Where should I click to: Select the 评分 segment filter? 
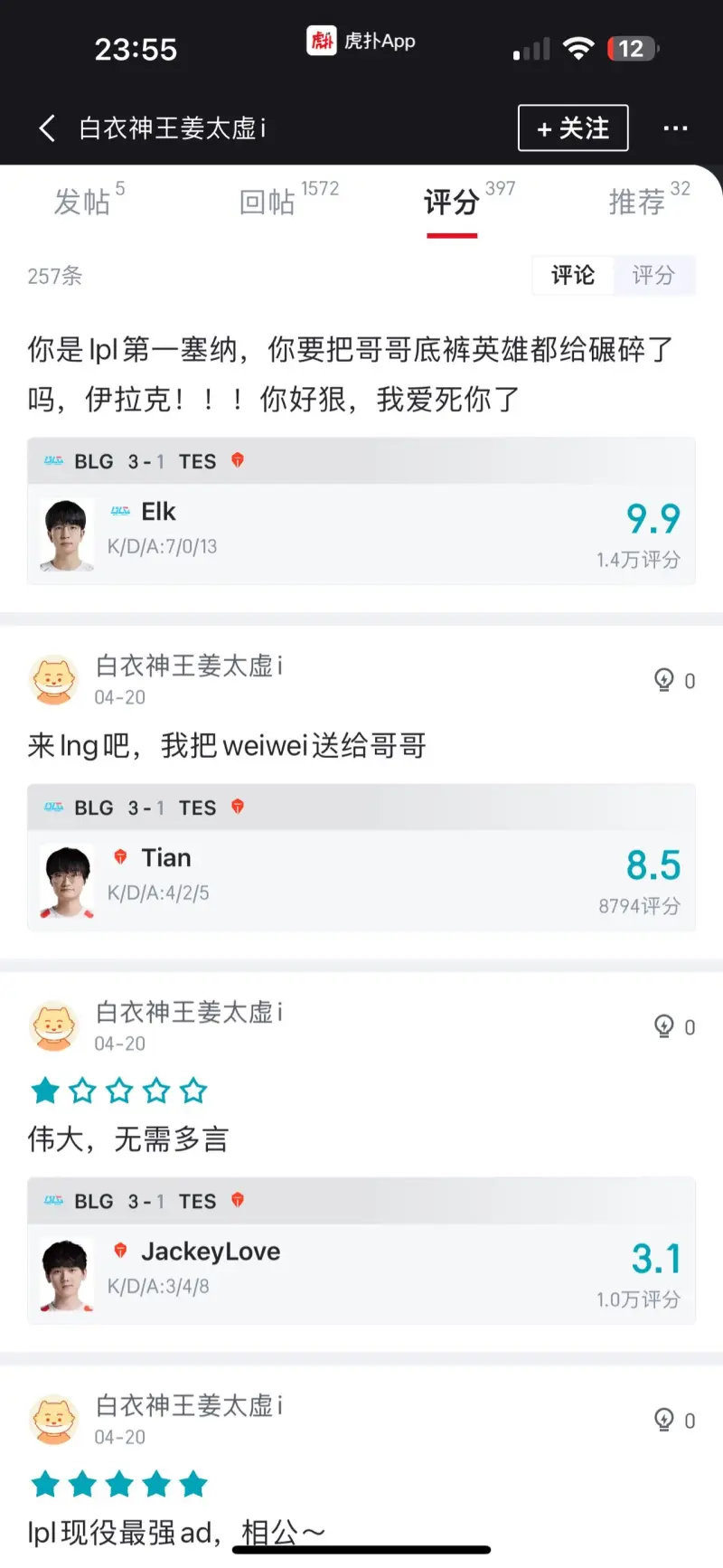pos(653,275)
